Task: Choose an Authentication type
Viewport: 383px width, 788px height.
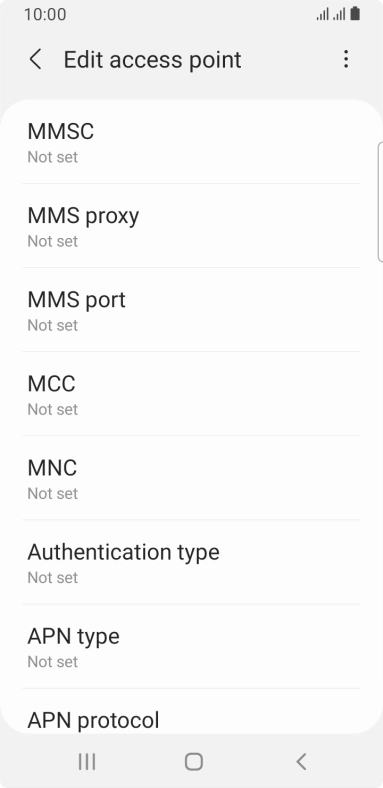Action: [x=192, y=562]
